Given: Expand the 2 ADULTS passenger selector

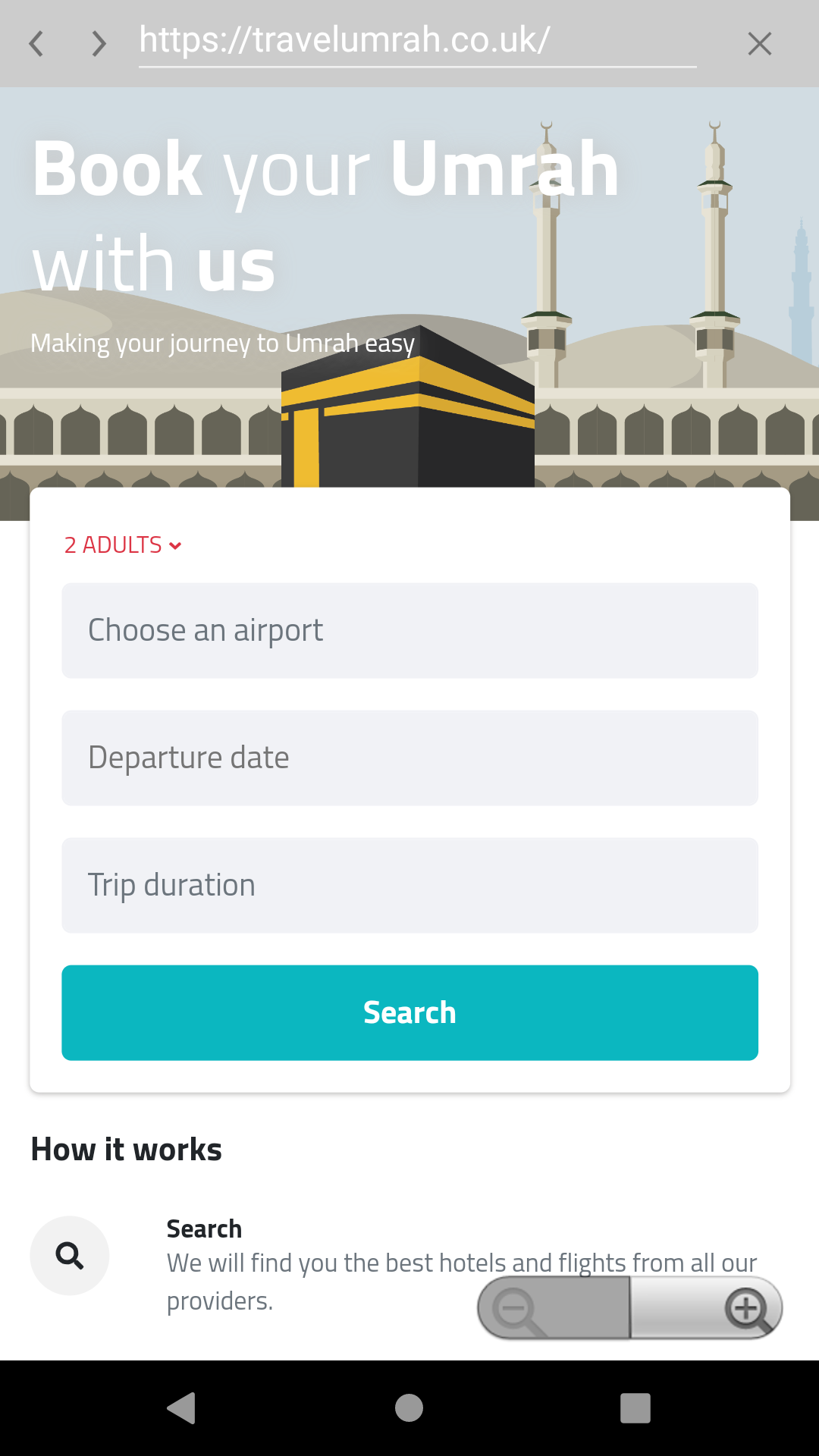Looking at the screenshot, I should tap(112, 544).
